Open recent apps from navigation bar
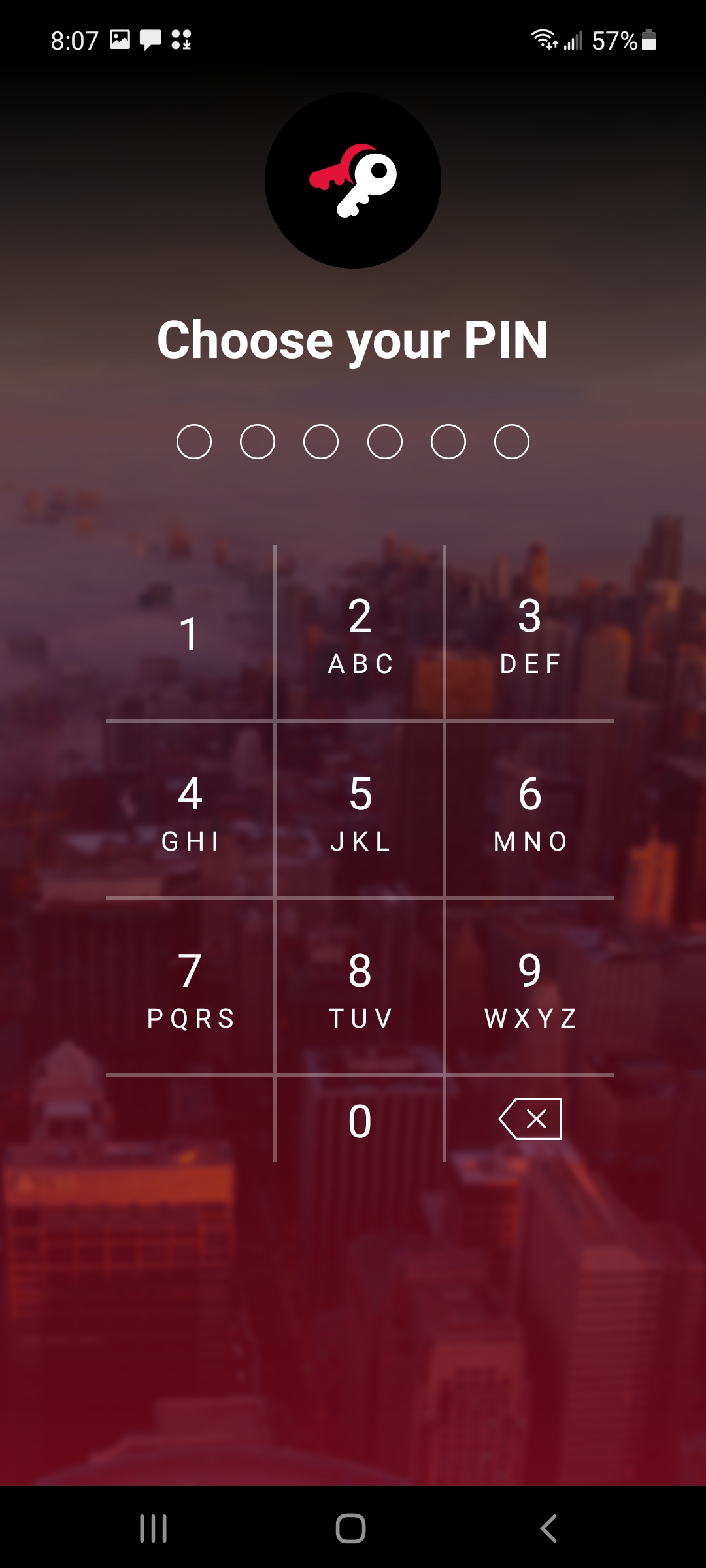Viewport: 706px width, 1568px height. pos(154,1528)
